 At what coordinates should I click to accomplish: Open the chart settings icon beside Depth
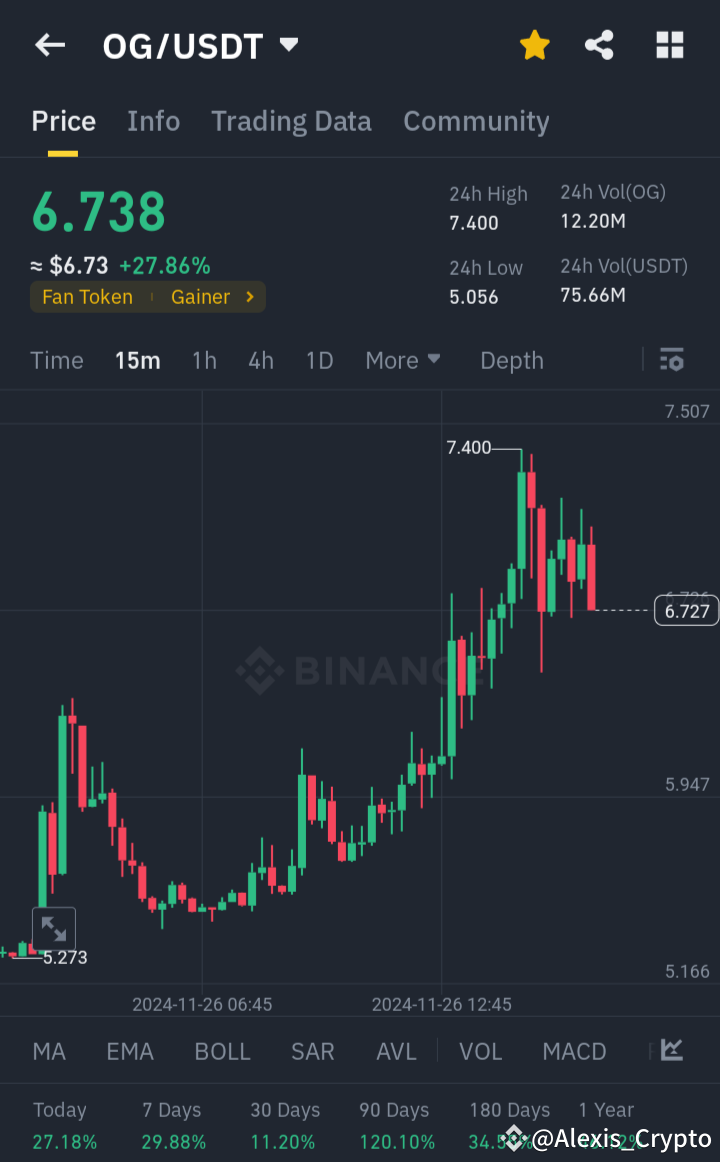671,359
